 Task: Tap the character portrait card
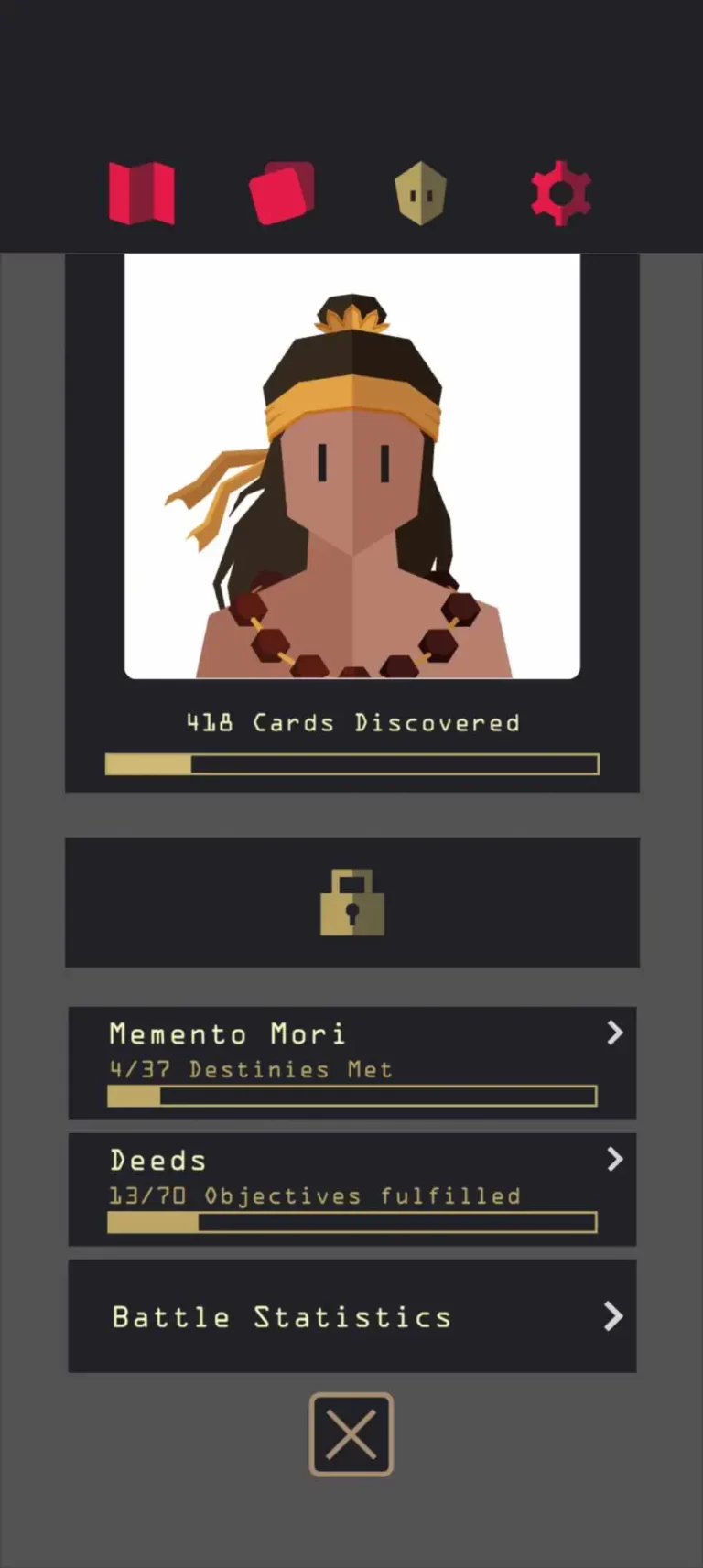click(351, 467)
